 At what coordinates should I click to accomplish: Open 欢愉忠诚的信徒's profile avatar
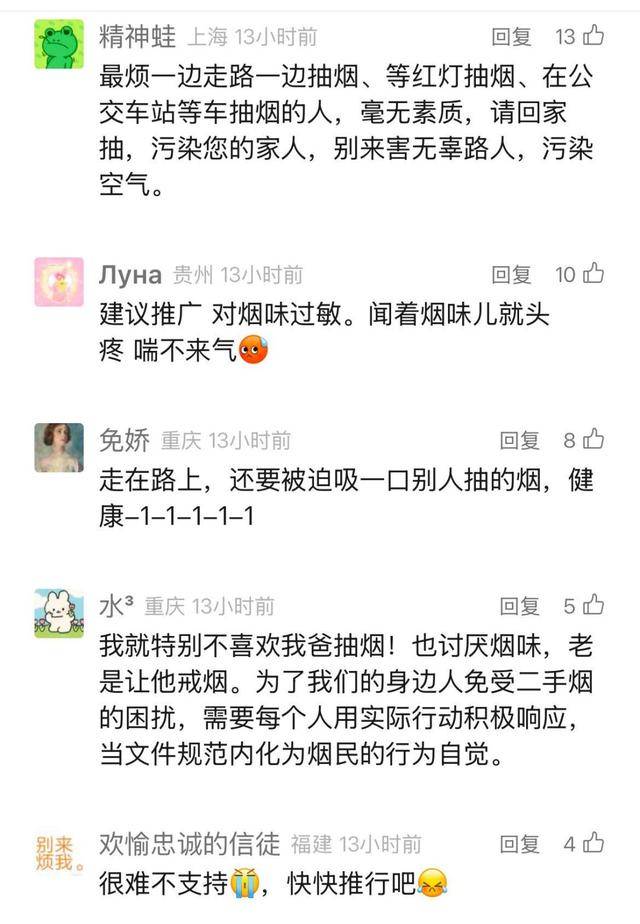pyautogui.click(x=59, y=851)
